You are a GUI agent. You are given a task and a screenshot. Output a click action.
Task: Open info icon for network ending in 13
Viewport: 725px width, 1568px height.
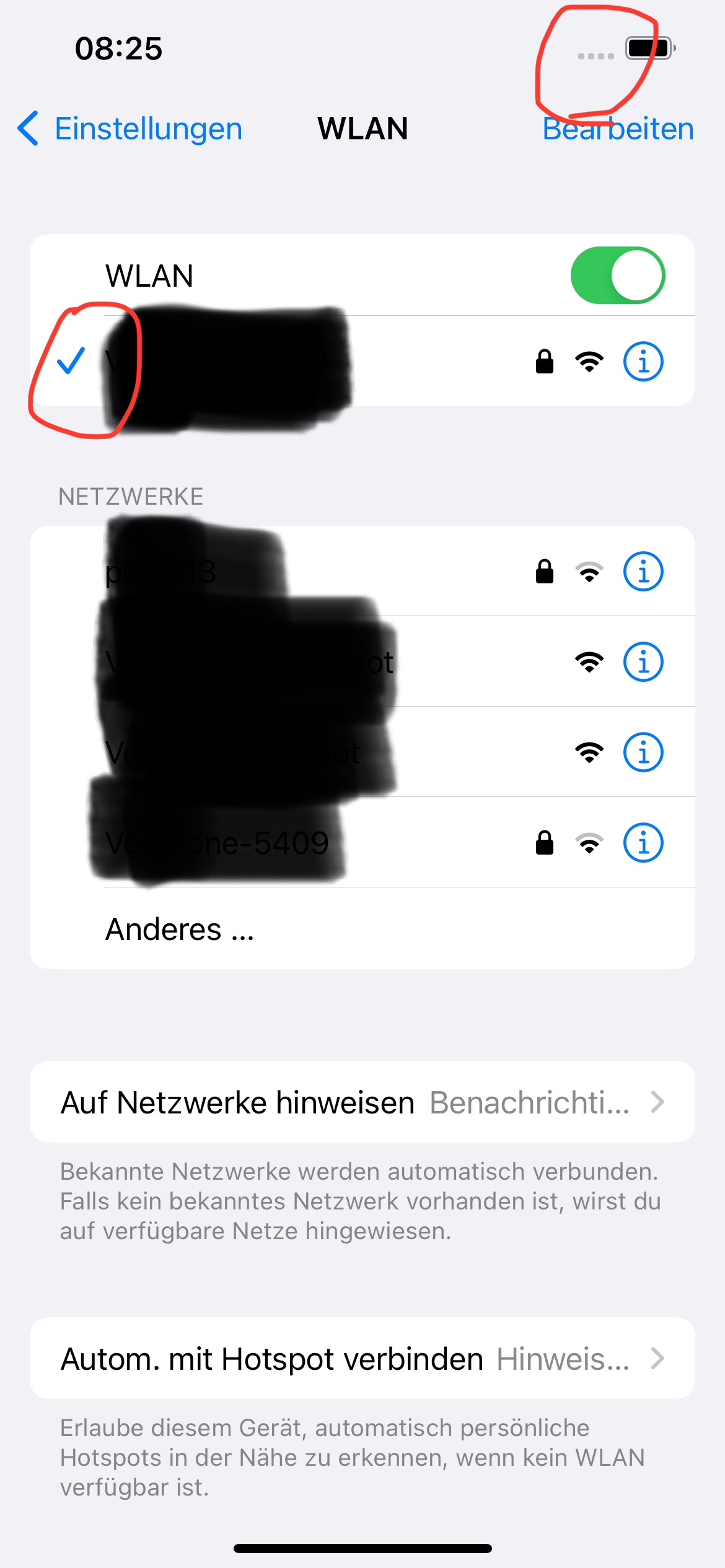(643, 572)
